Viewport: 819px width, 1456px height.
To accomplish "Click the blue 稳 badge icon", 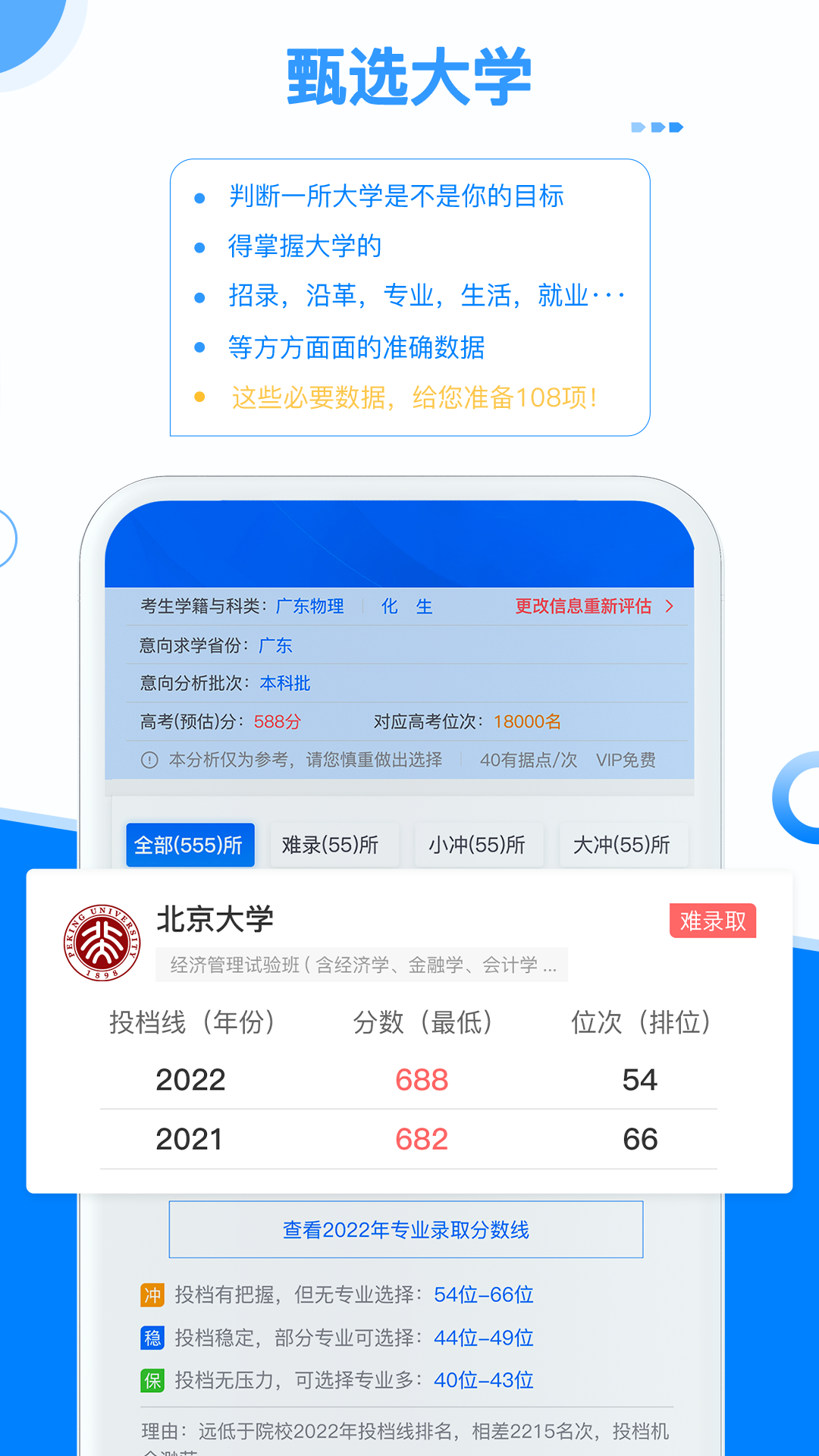I will (x=152, y=1338).
